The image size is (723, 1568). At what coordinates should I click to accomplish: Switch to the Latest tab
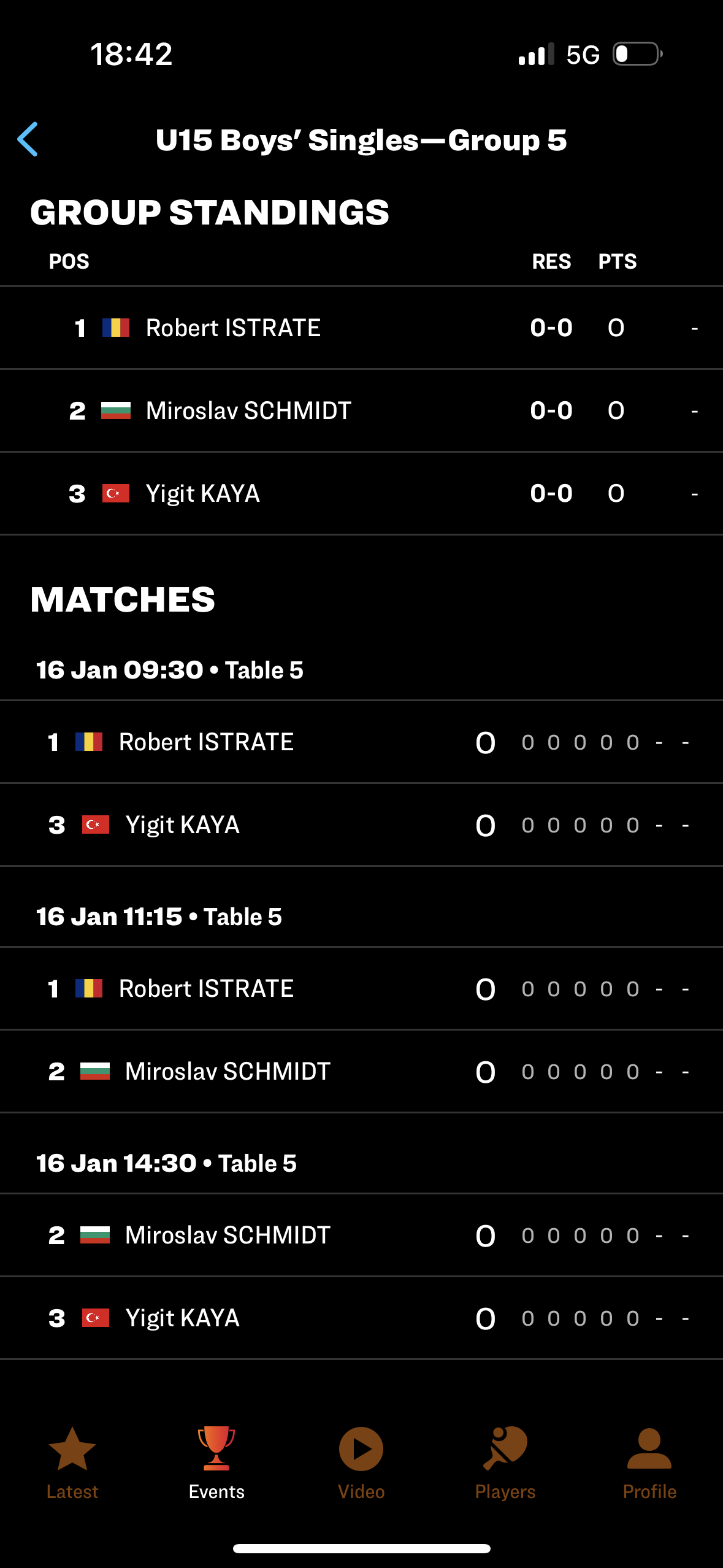(72, 1463)
